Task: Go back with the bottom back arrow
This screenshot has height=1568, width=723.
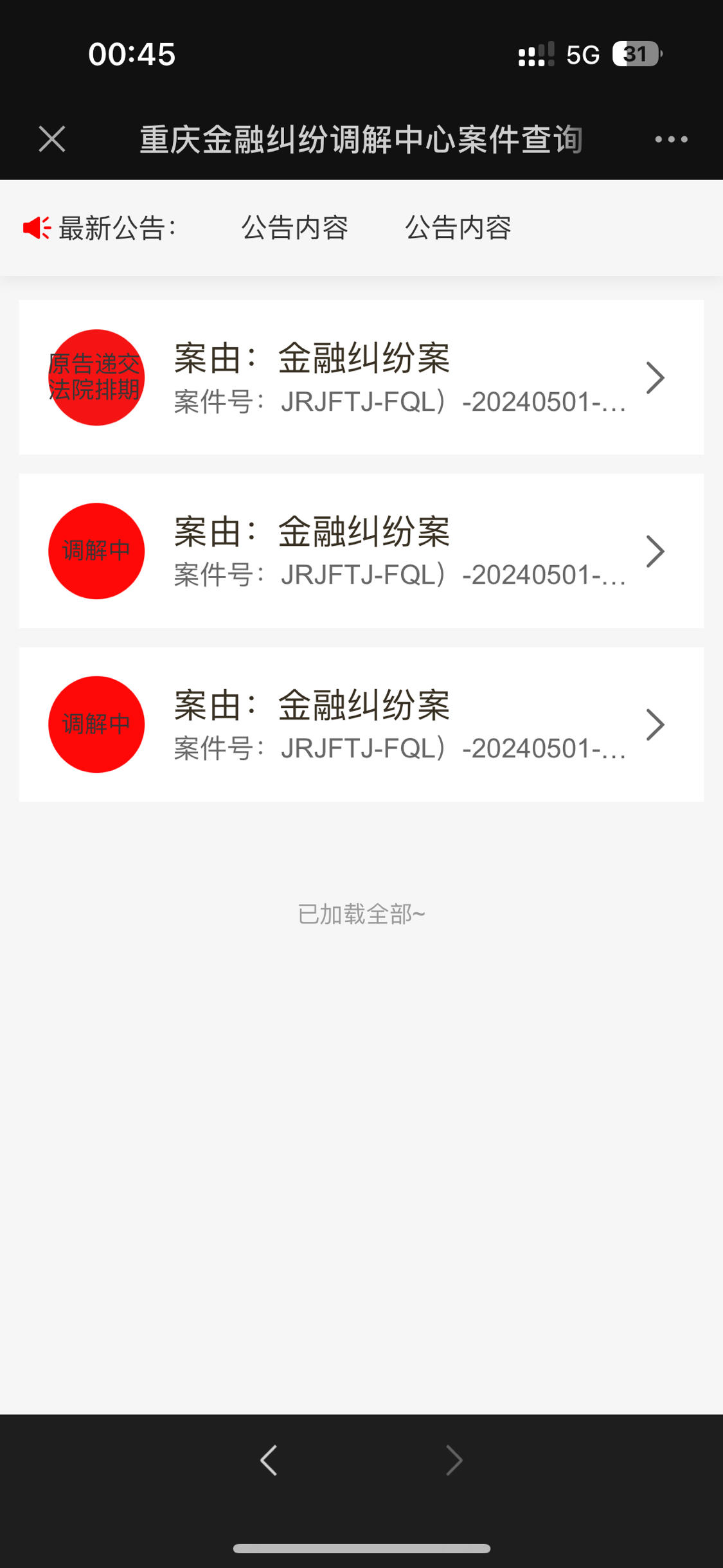Action: pyautogui.click(x=269, y=1460)
